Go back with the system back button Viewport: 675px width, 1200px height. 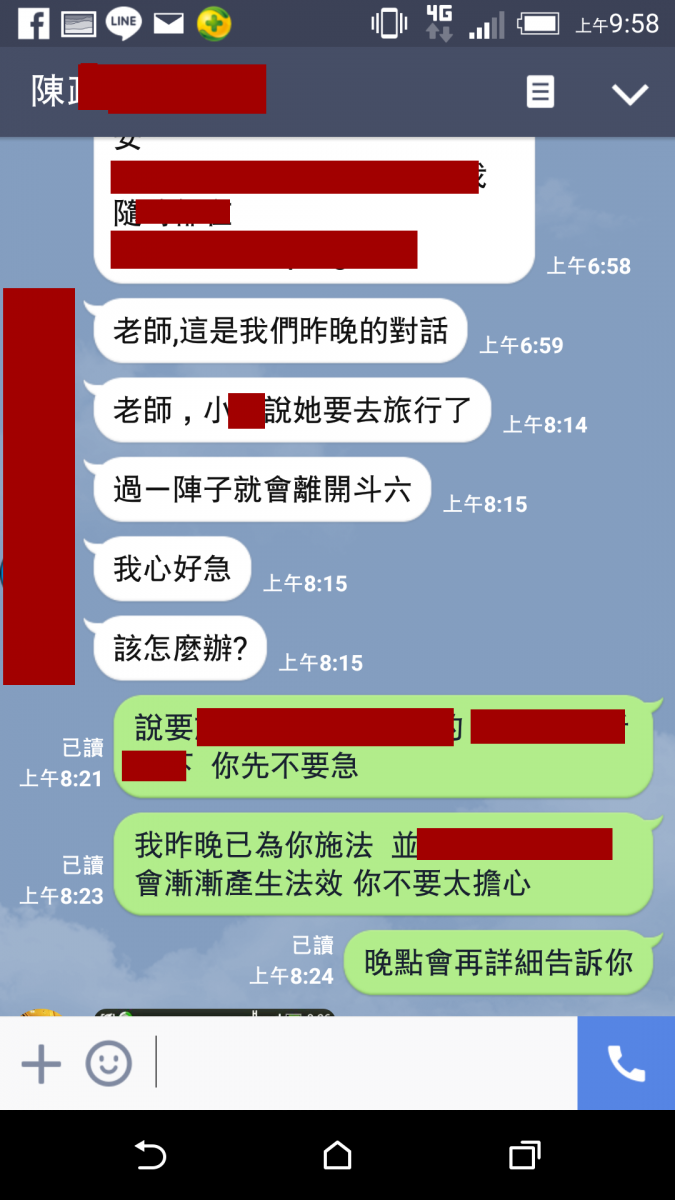pos(150,1156)
